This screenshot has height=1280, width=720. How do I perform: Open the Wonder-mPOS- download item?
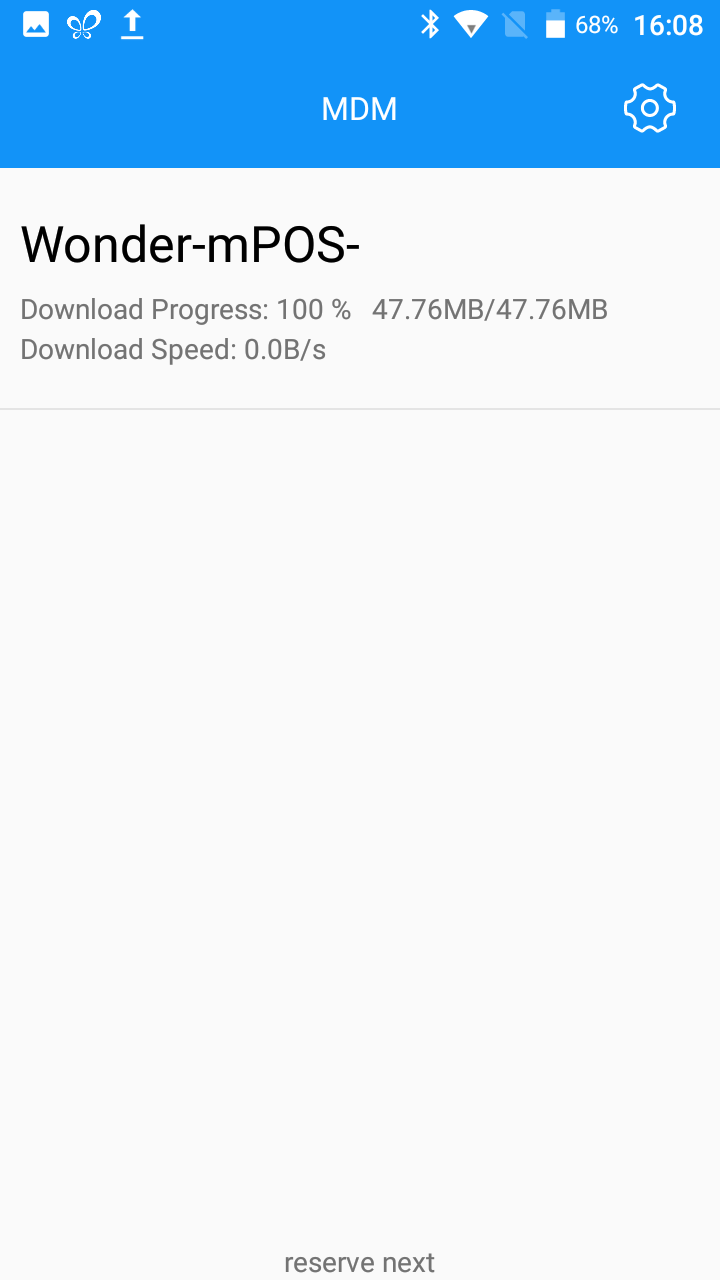(359, 290)
